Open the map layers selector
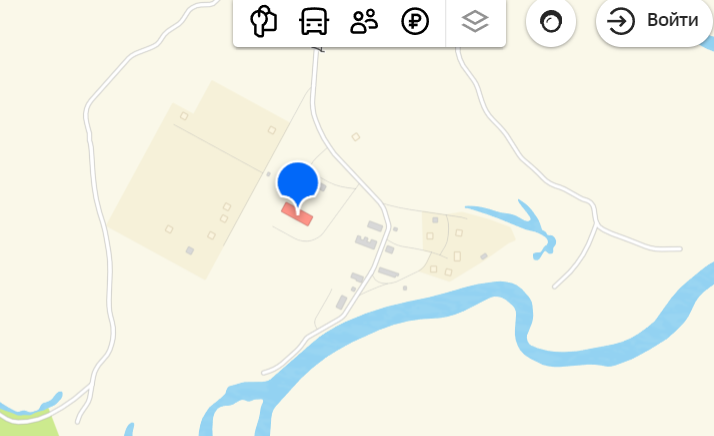The image size is (714, 436). 476,21
